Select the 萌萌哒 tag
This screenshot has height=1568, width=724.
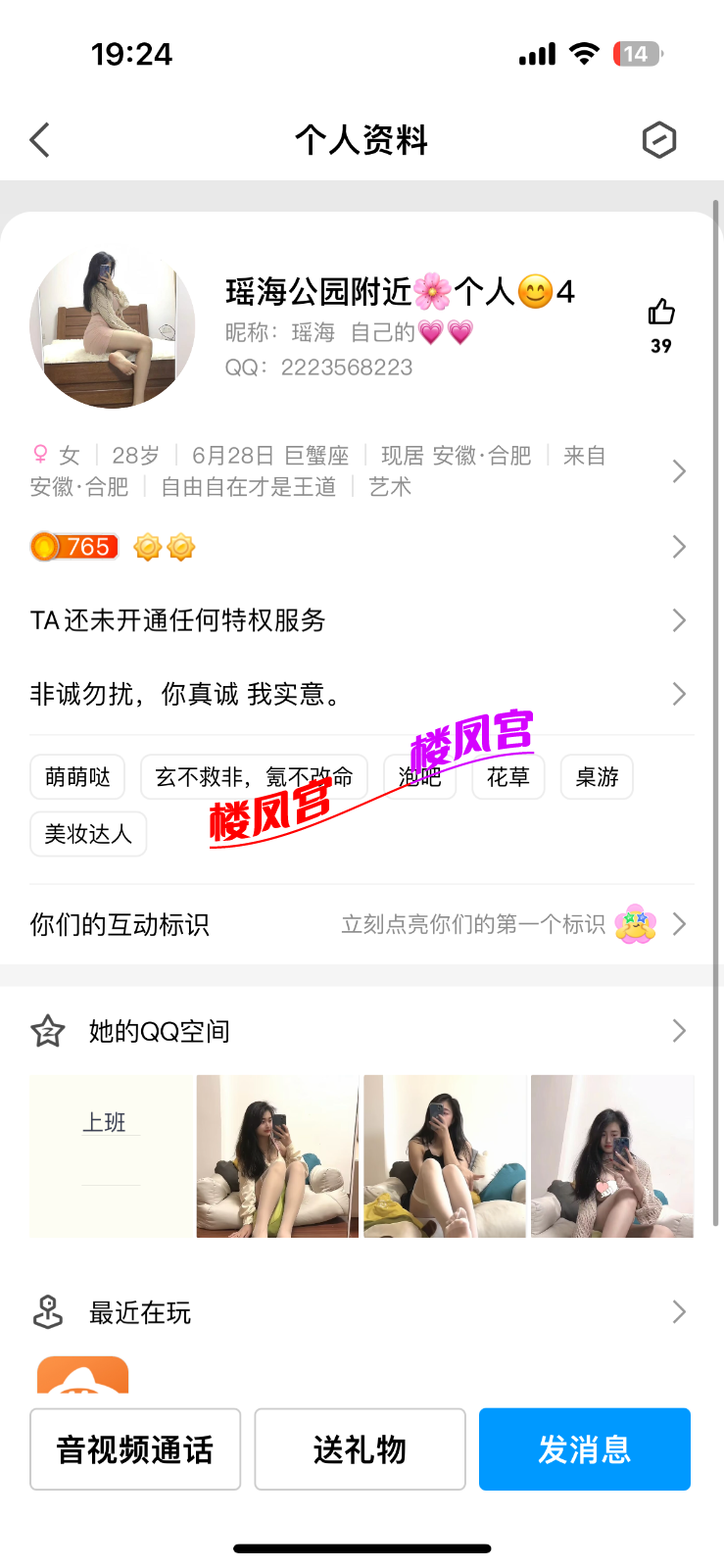[x=77, y=777]
